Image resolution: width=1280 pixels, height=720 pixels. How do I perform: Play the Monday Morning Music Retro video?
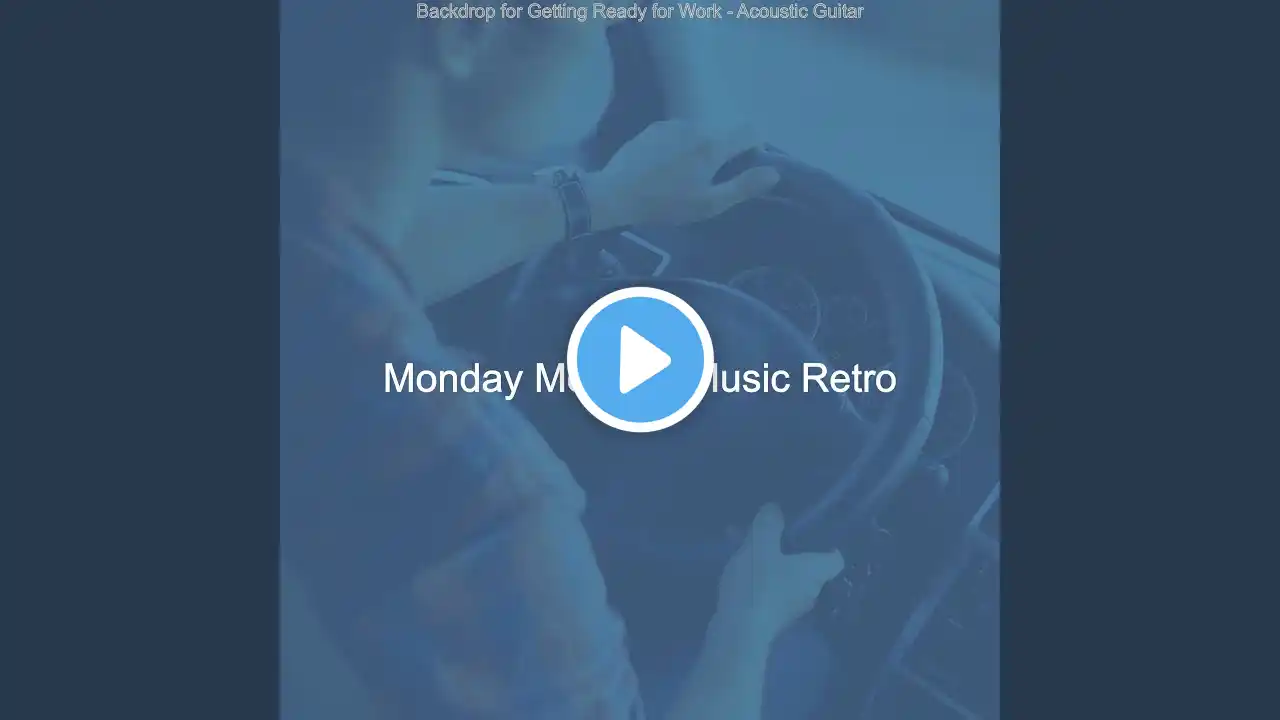(x=640, y=360)
